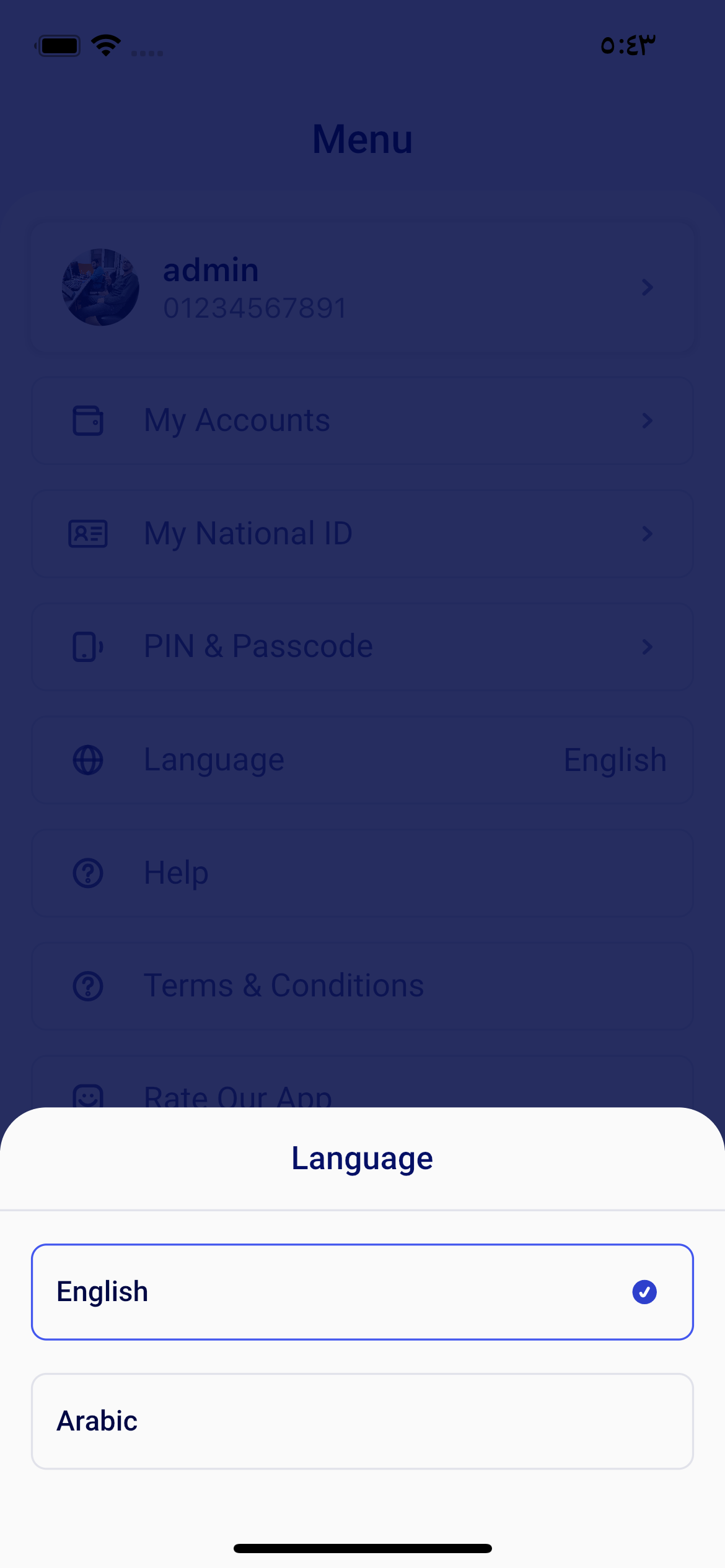Click the Language globe icon
The image size is (725, 1568).
click(87, 759)
